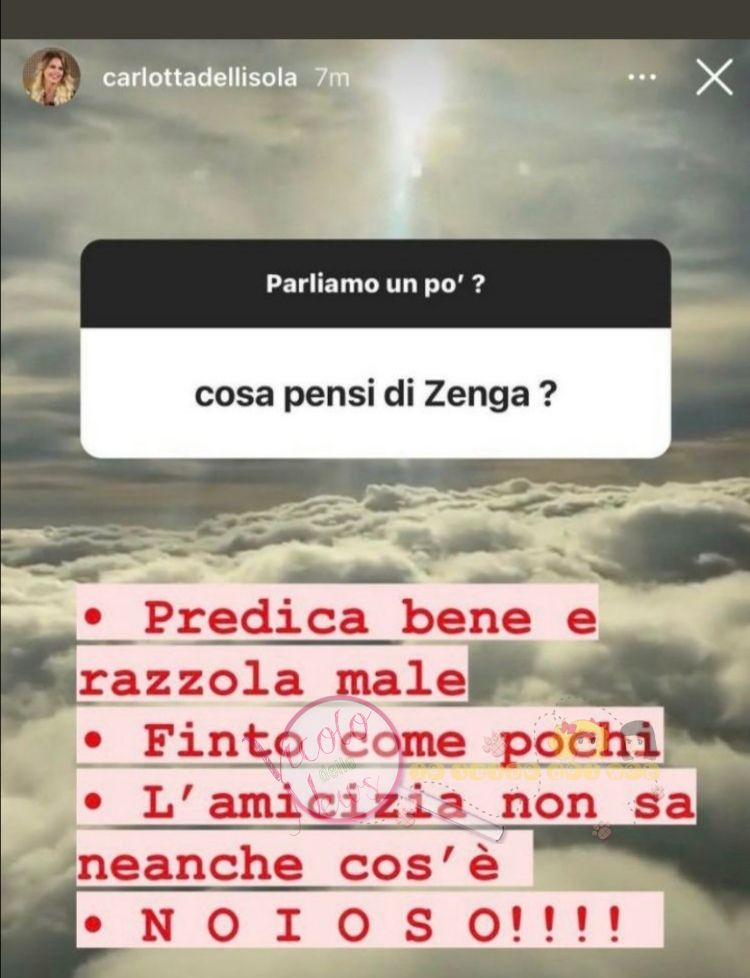Tap the carlottadellisola profile picture
The width and height of the screenshot is (750, 978).
pos(51,77)
